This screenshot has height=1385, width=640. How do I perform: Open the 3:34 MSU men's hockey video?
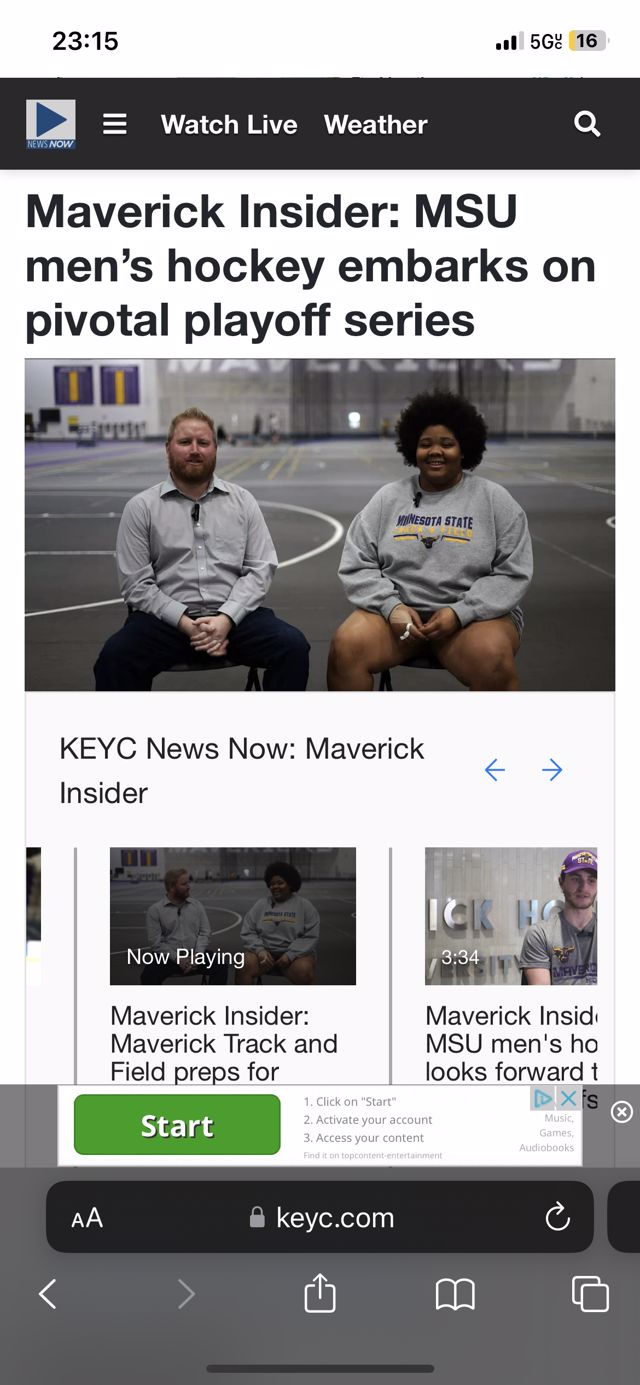point(511,916)
